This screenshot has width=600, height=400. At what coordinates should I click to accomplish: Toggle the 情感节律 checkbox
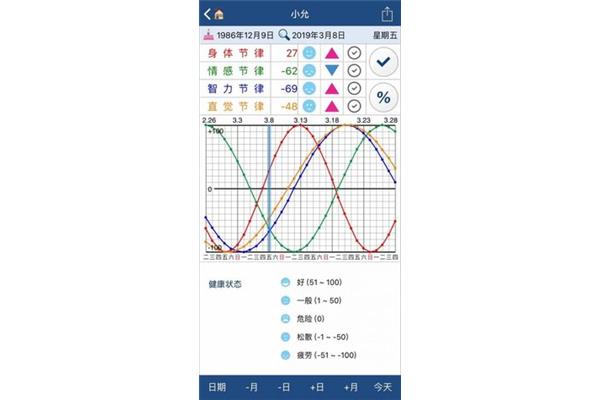[x=354, y=71]
